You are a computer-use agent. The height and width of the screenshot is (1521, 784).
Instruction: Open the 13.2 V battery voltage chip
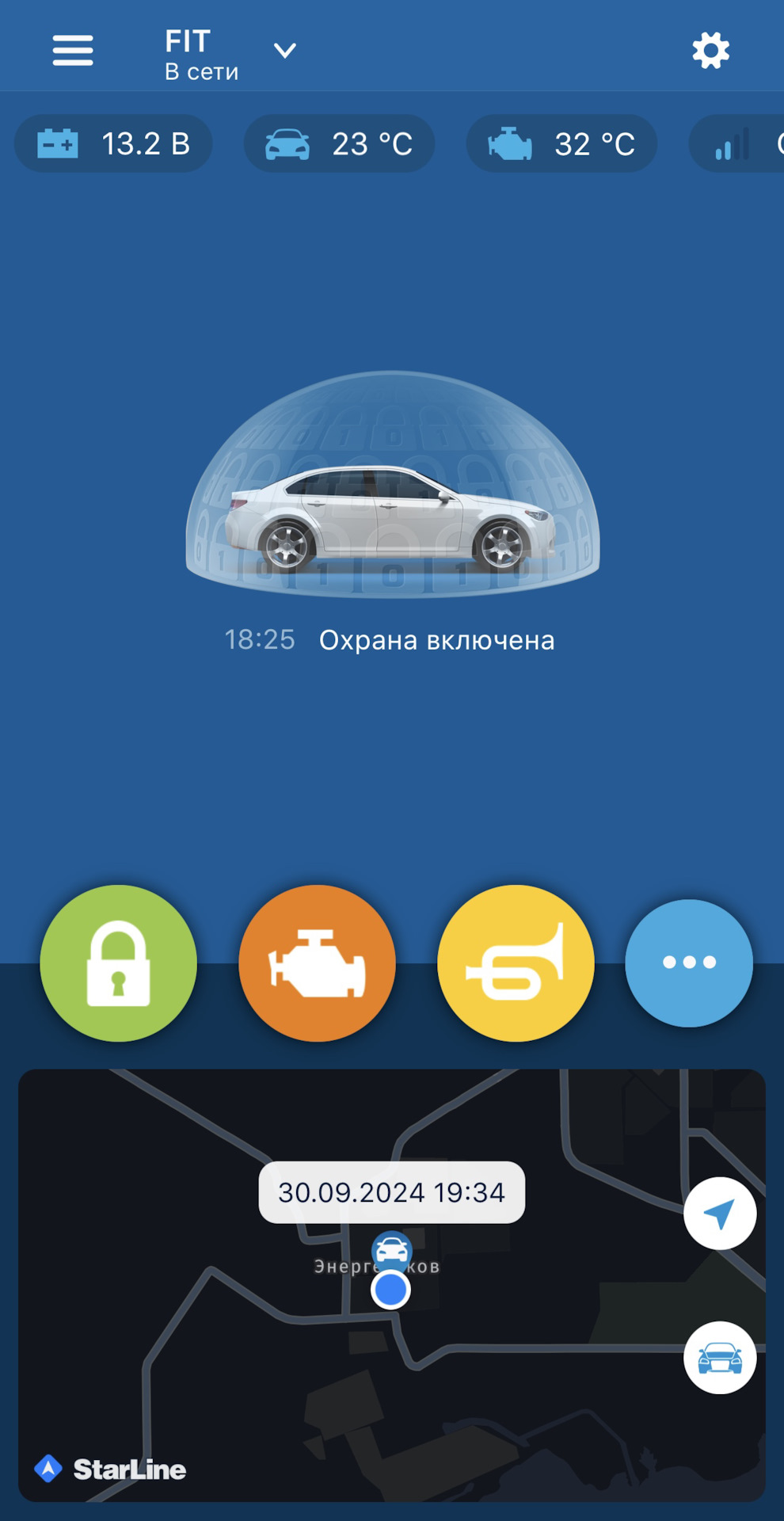113,144
